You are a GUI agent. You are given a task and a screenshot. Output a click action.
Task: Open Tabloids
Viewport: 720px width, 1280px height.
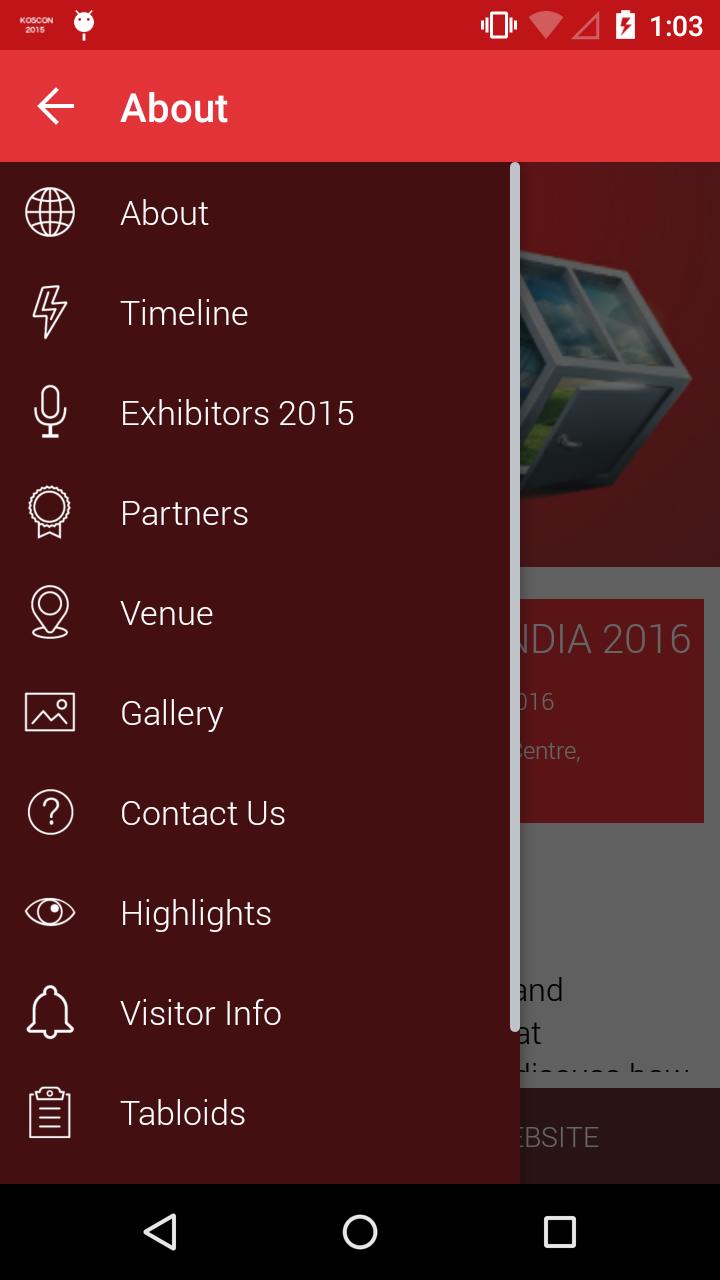click(x=260, y=1113)
